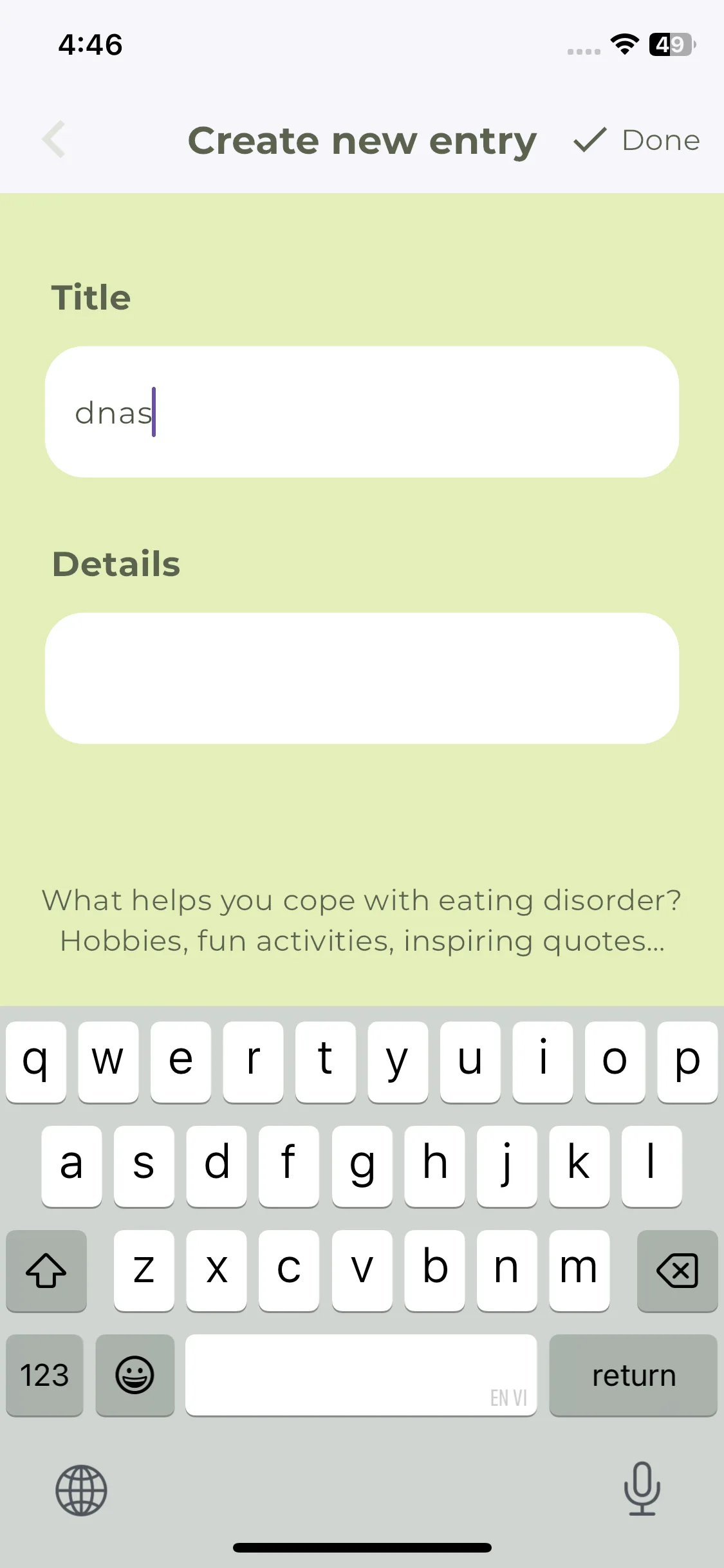Tap the return key
This screenshot has width=724, height=1568.
(x=633, y=1375)
